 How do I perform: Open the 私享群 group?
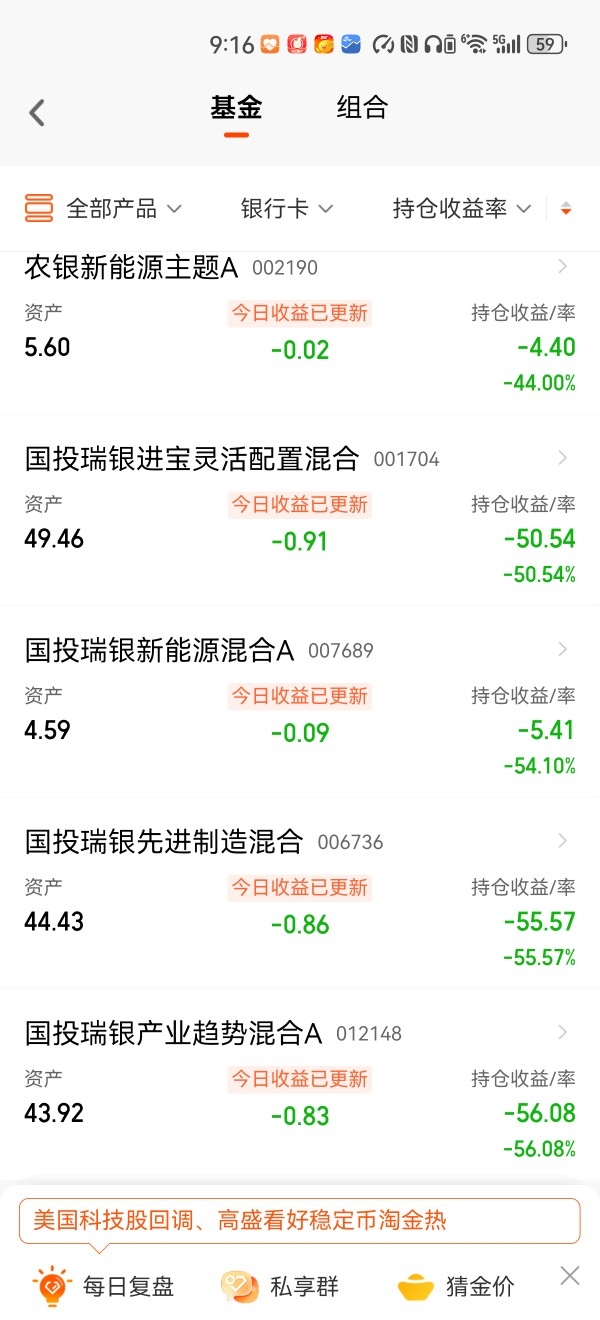tap(280, 1286)
